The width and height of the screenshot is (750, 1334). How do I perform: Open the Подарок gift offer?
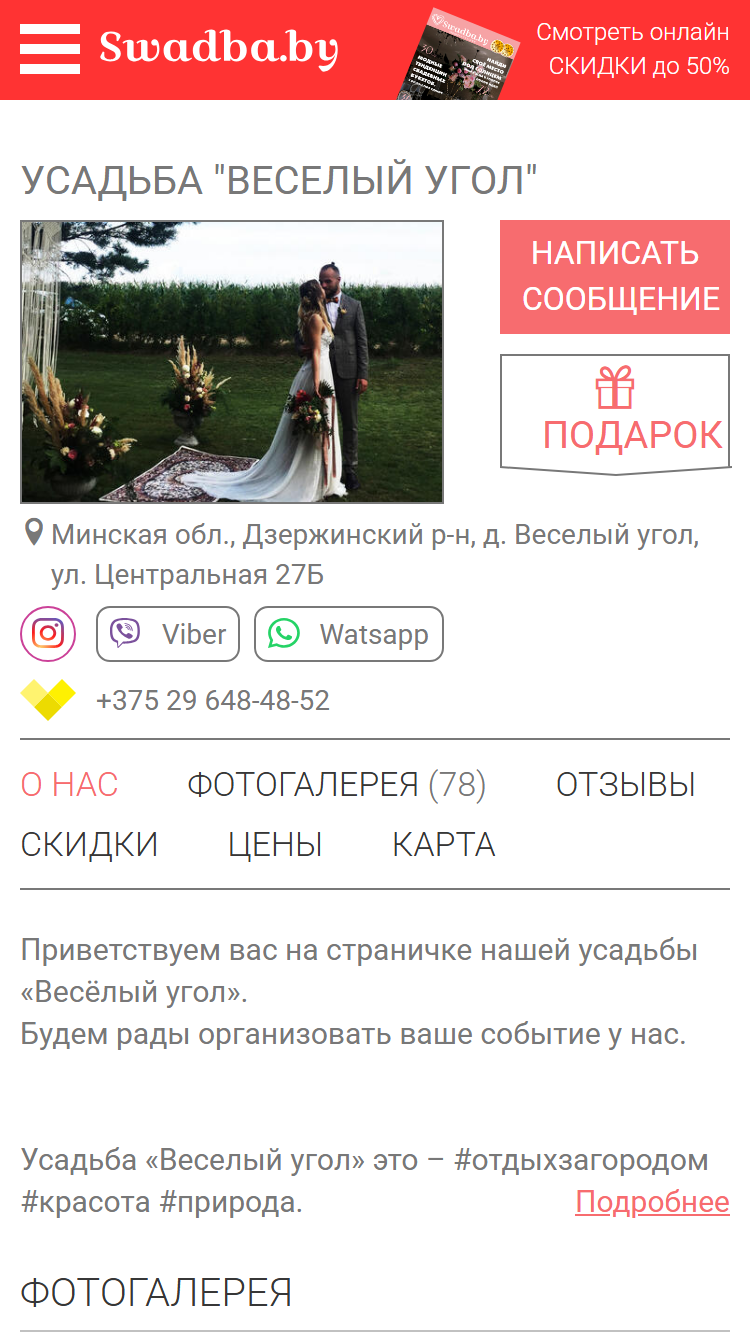click(x=615, y=413)
